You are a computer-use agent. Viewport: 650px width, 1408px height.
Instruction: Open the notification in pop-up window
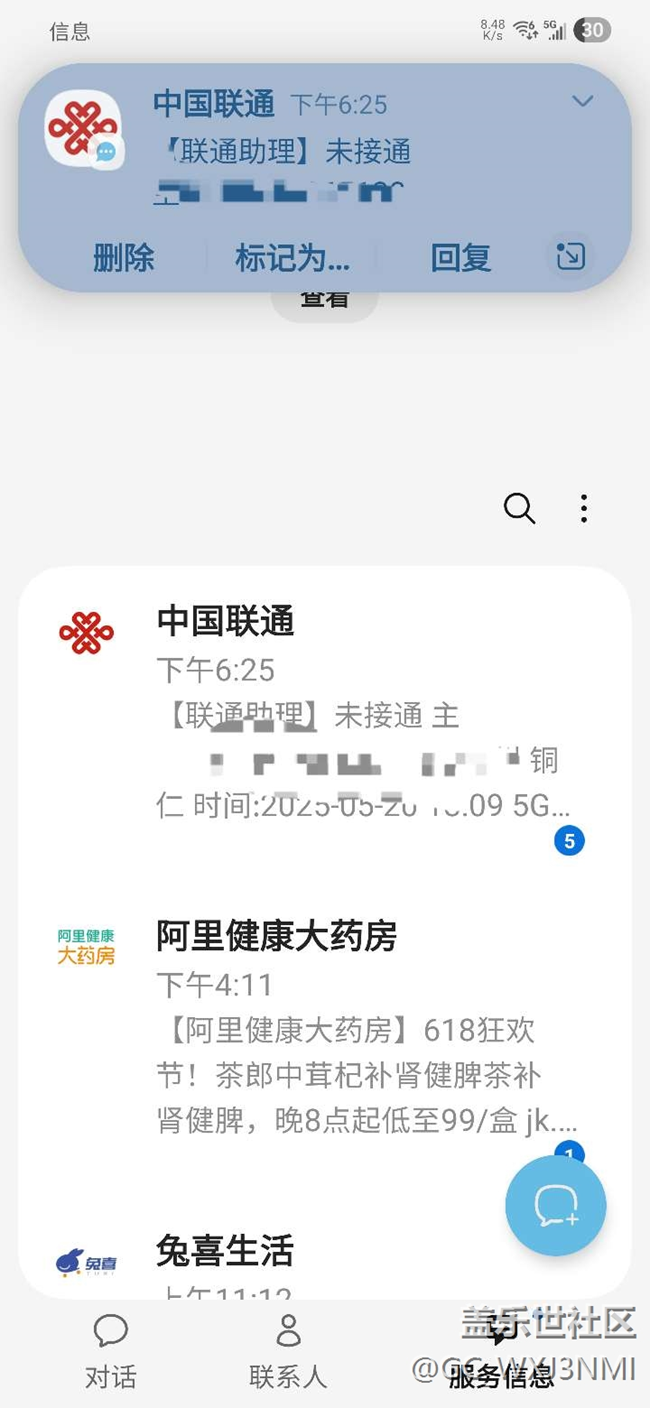coord(570,257)
